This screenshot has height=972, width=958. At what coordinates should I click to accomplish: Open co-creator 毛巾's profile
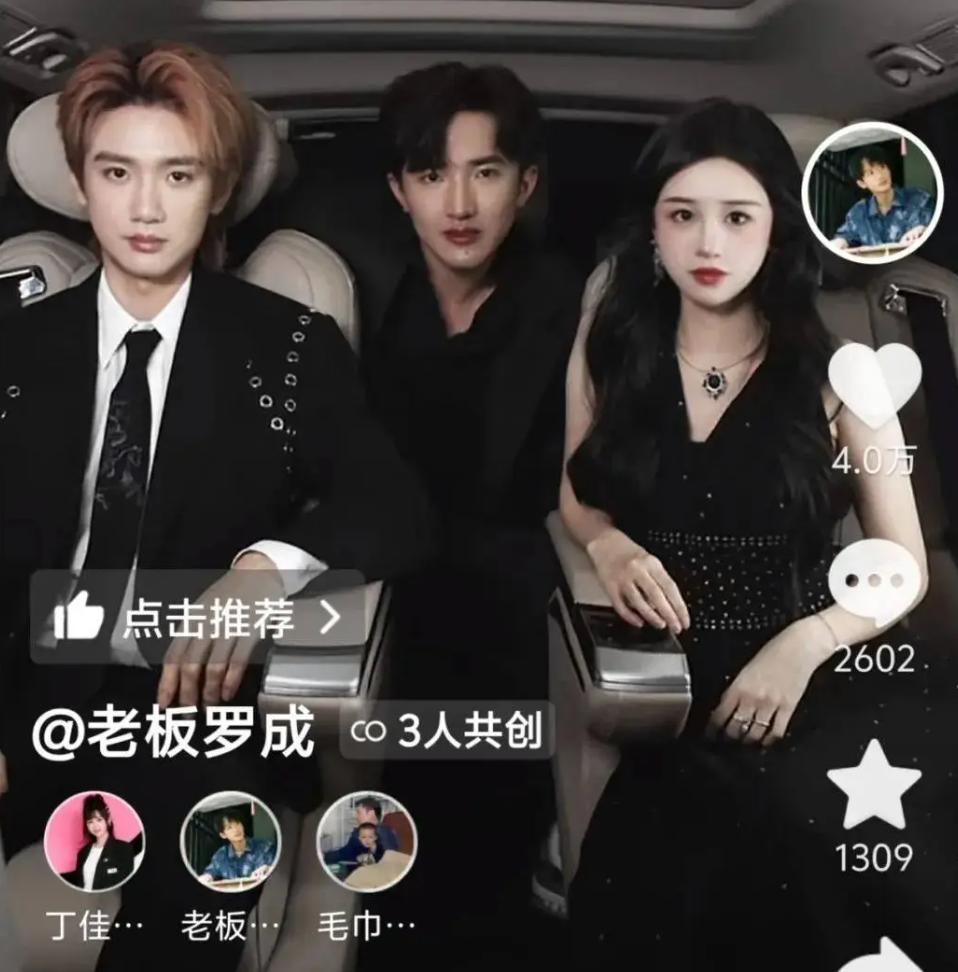[x=366, y=842]
